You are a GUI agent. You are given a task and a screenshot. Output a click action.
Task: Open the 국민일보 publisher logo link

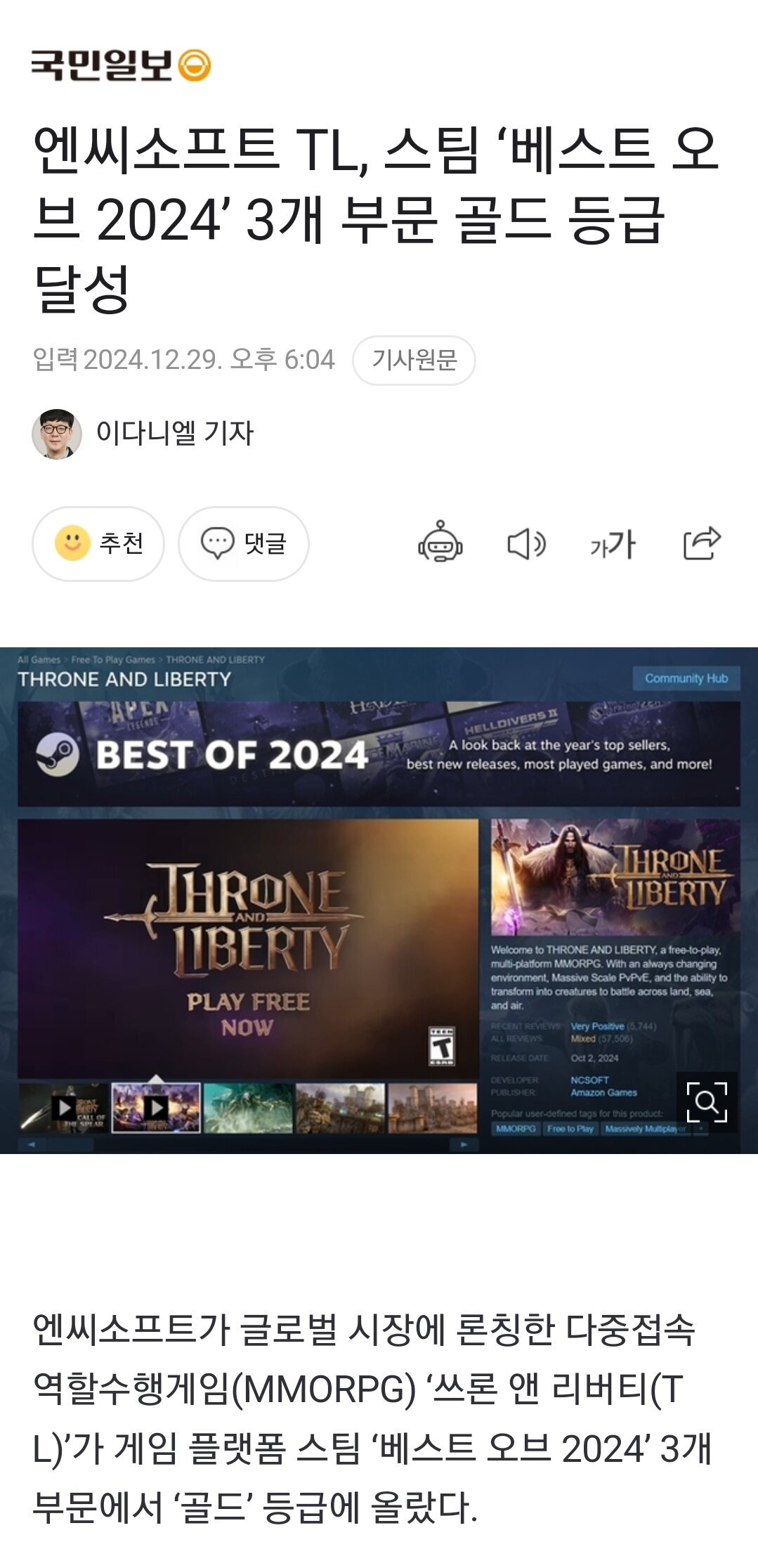pos(120,66)
